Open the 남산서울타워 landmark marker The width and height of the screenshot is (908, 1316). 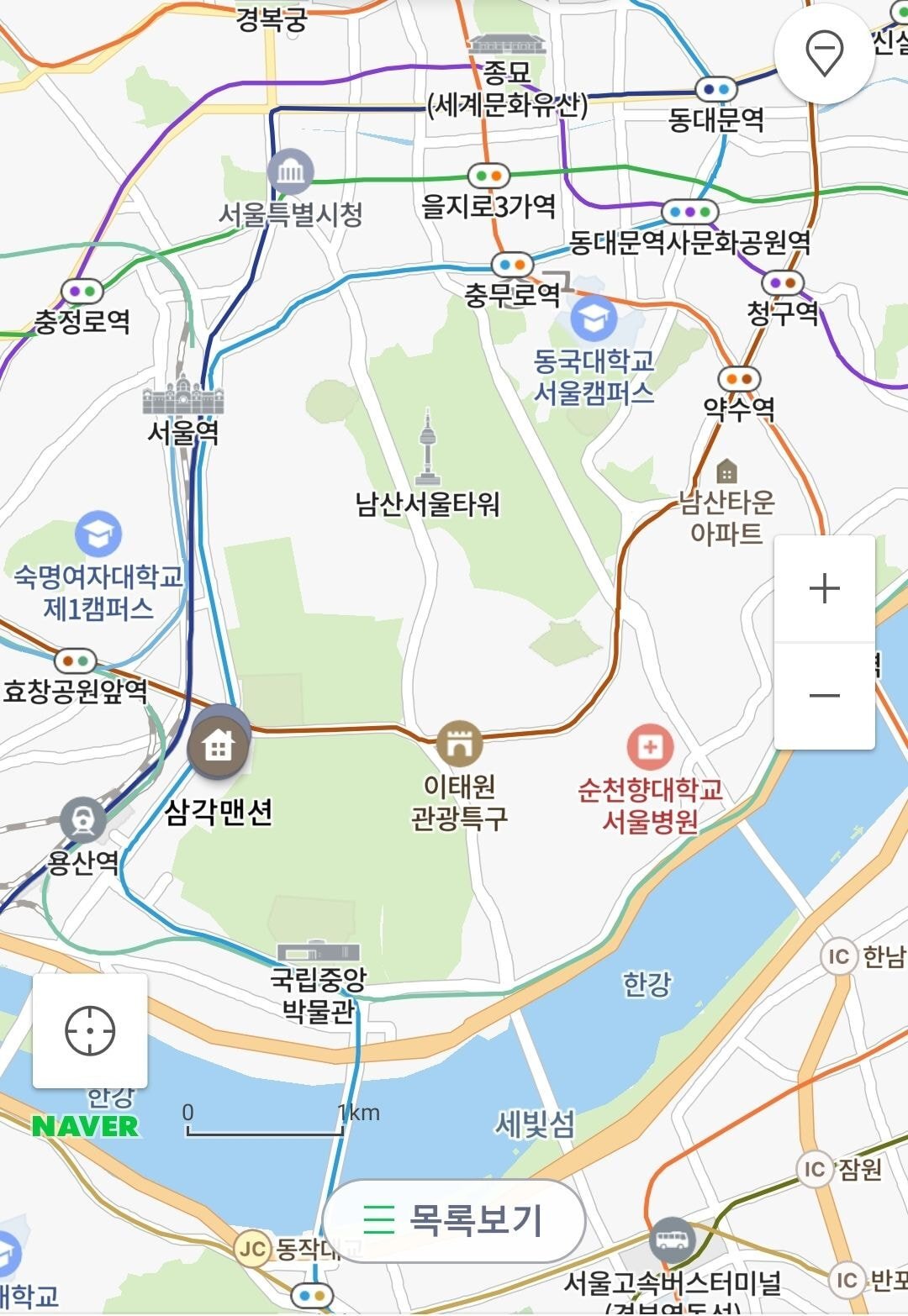pyautogui.click(x=427, y=448)
